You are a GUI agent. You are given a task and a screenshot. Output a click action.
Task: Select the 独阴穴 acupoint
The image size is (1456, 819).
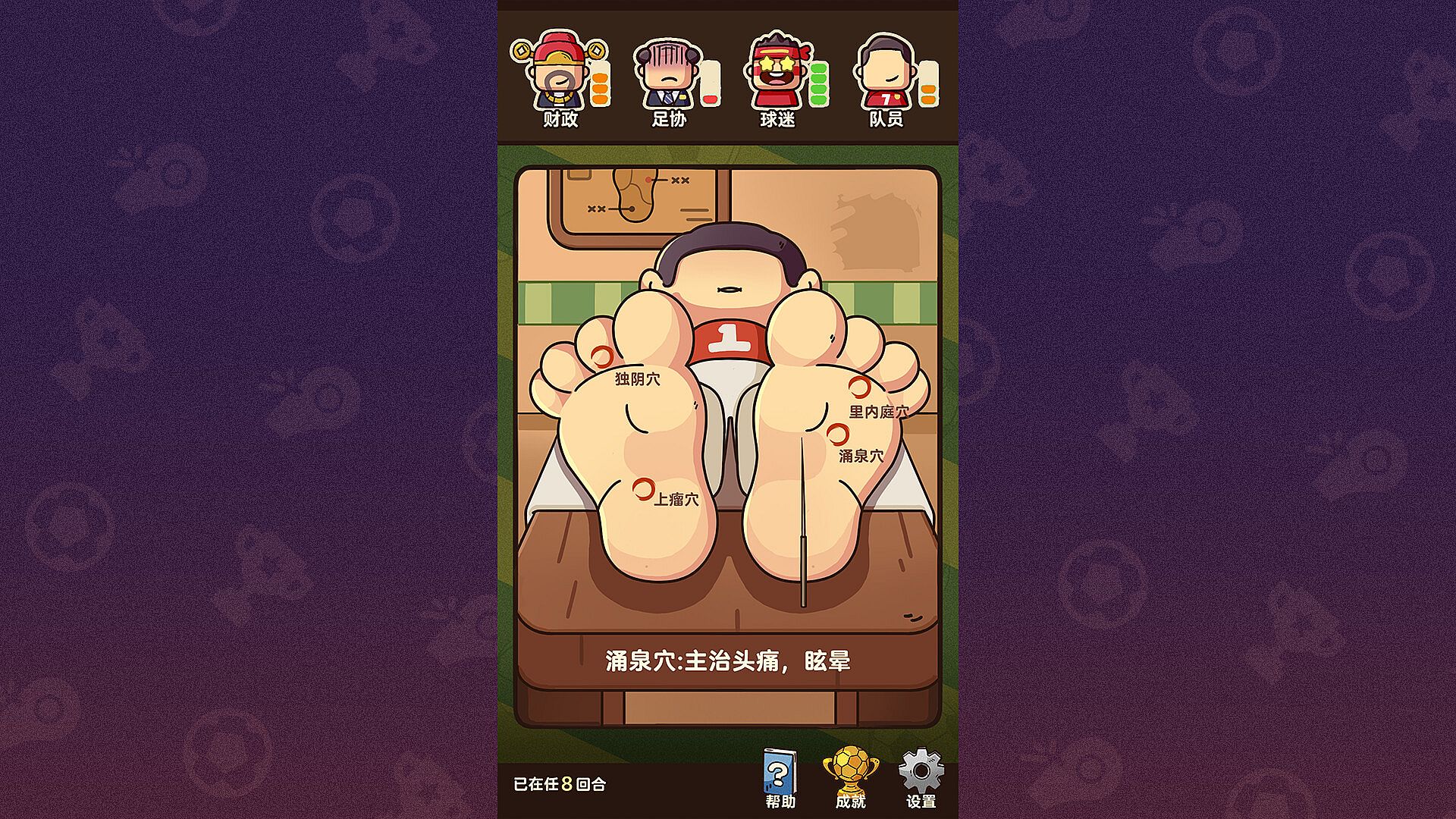[601, 357]
